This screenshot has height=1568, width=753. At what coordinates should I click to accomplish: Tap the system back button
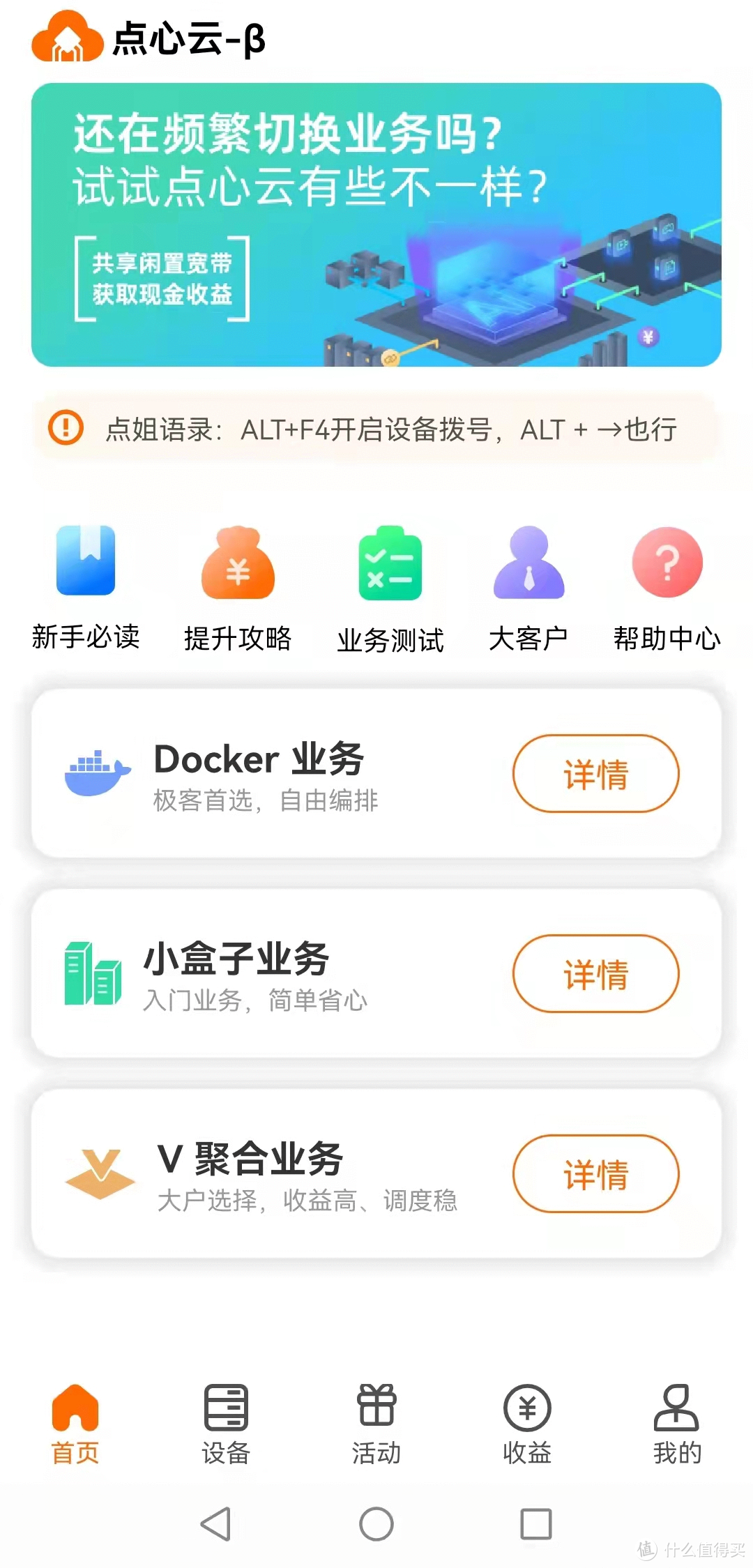tap(216, 1523)
